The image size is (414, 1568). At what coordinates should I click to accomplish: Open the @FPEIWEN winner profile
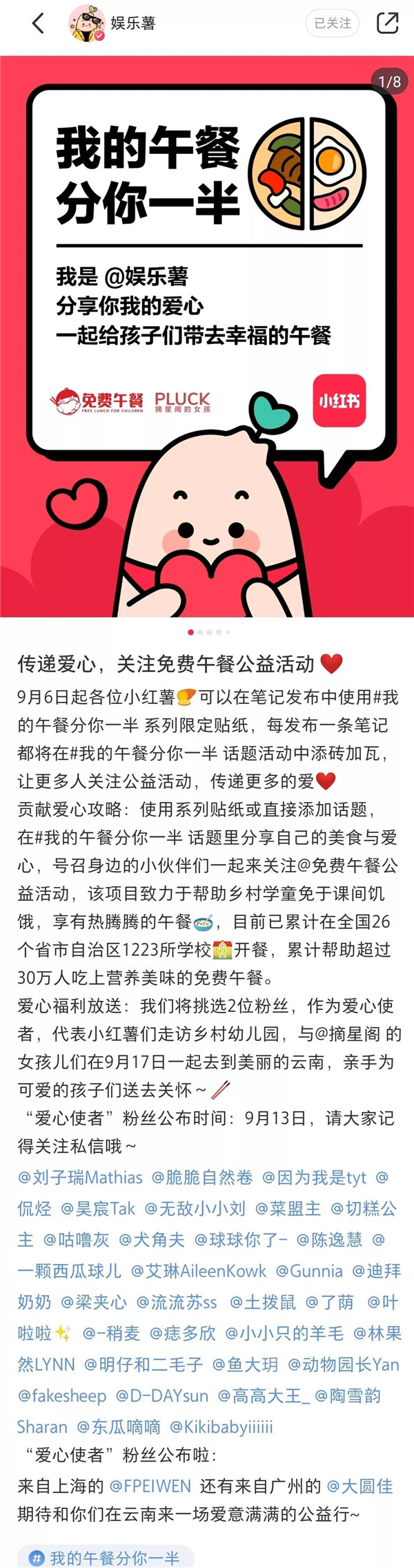150,1486
